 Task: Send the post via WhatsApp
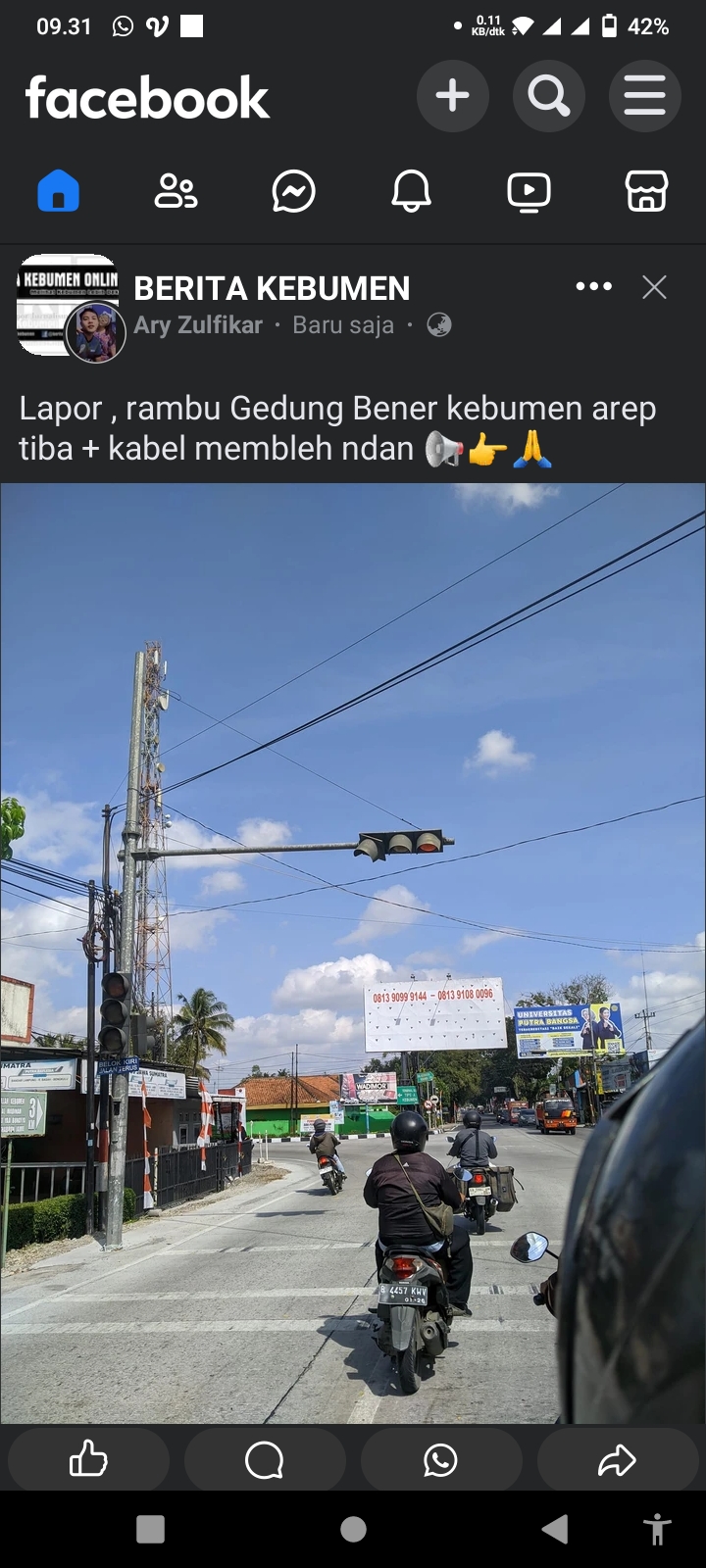click(x=441, y=1459)
